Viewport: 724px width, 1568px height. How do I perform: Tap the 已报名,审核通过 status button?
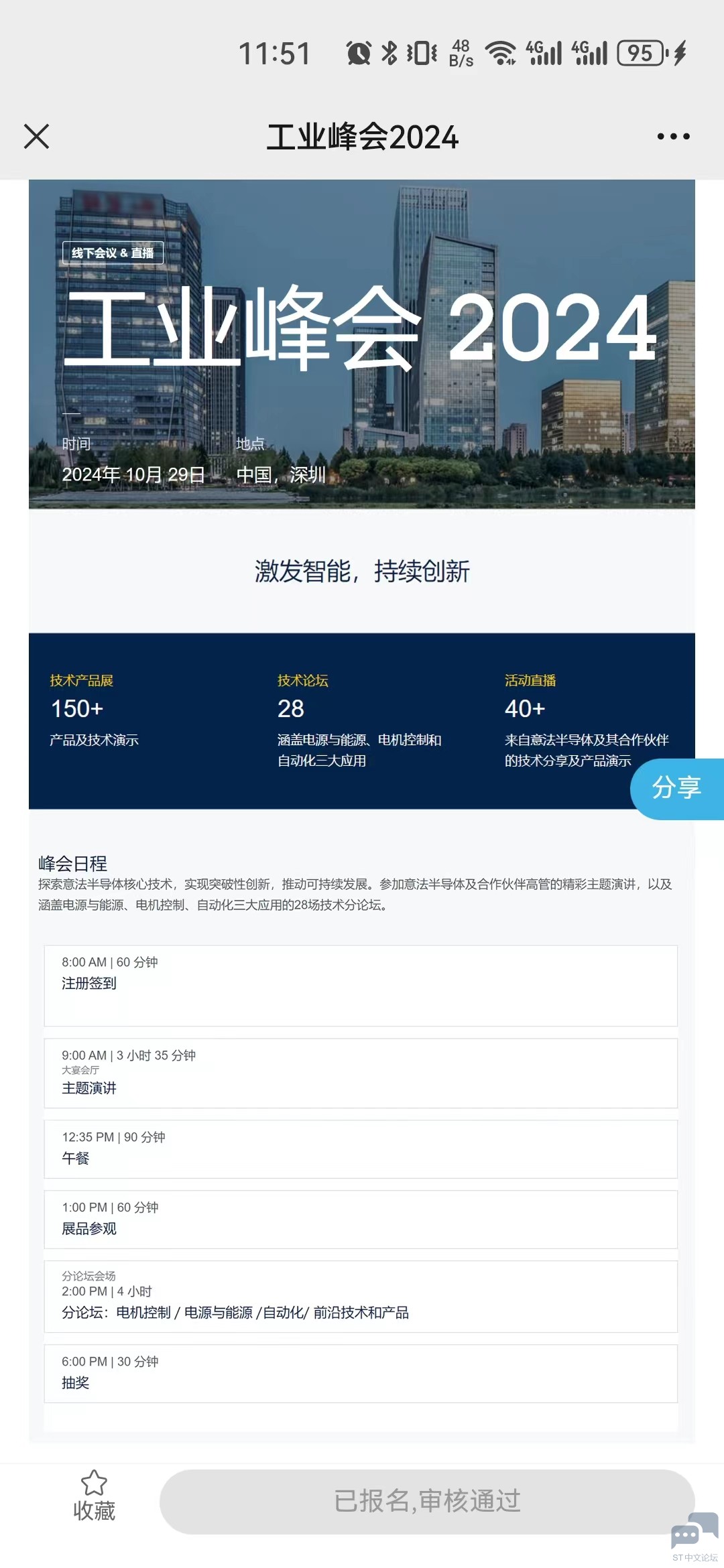tap(427, 1502)
